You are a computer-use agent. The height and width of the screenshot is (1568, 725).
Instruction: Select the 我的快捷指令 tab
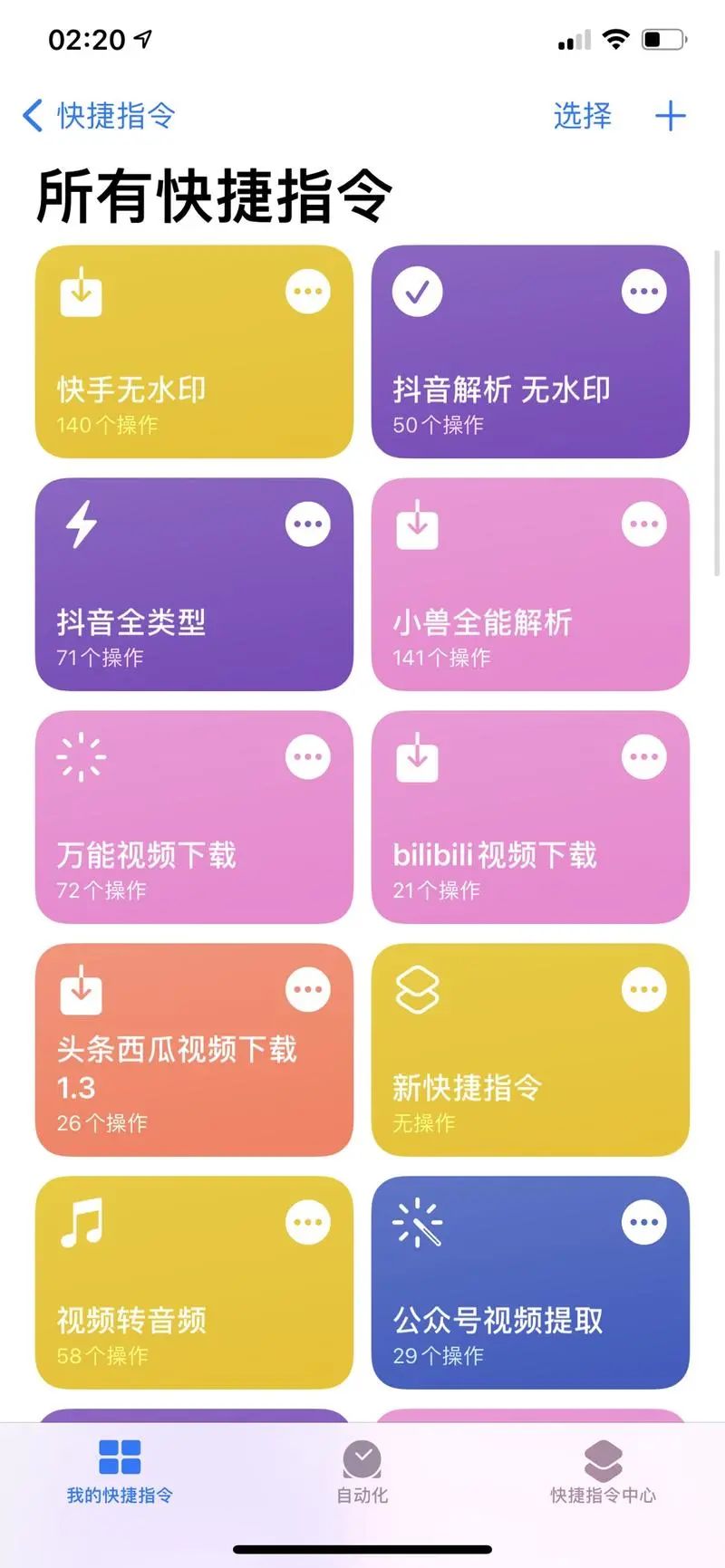pyautogui.click(x=120, y=1472)
